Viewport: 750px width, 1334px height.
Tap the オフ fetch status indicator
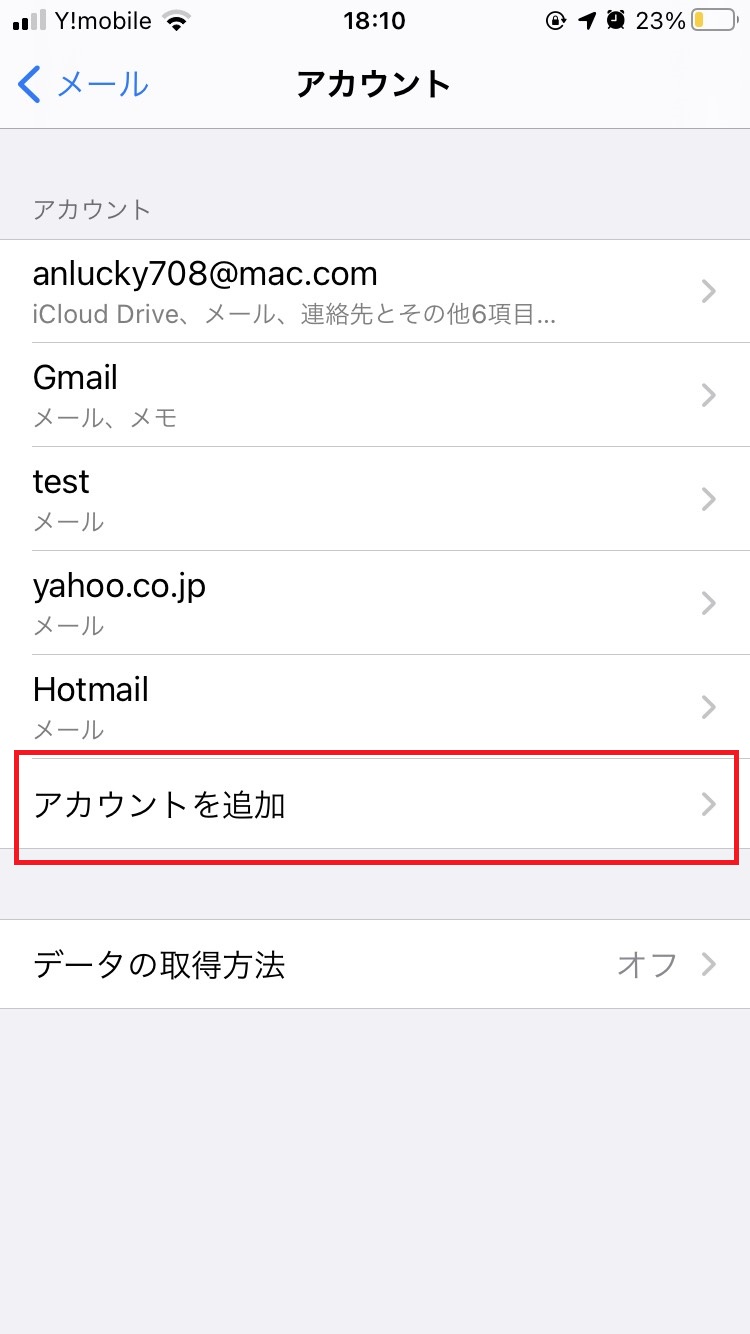tap(650, 964)
